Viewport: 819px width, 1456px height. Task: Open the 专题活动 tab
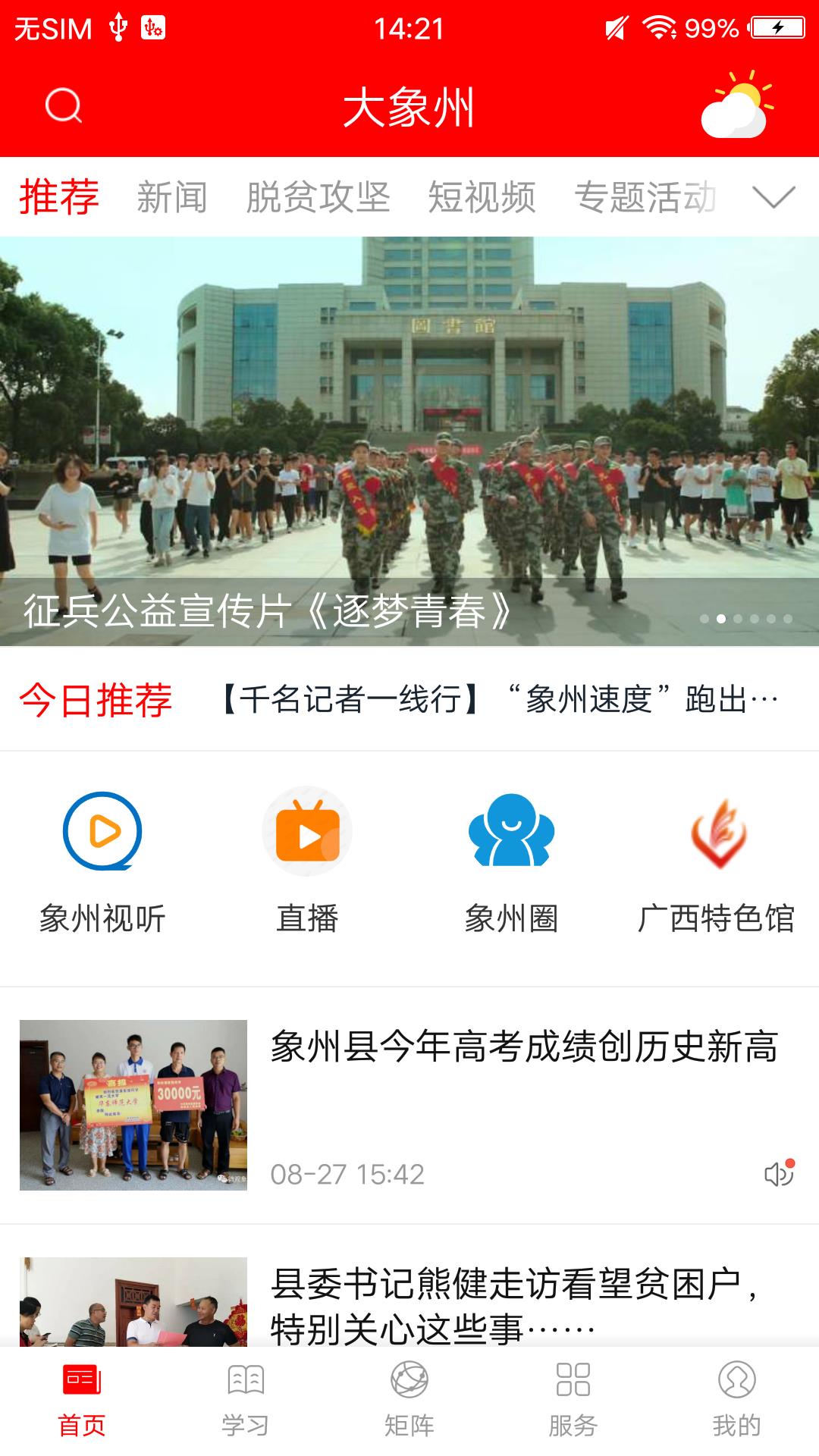click(x=645, y=197)
